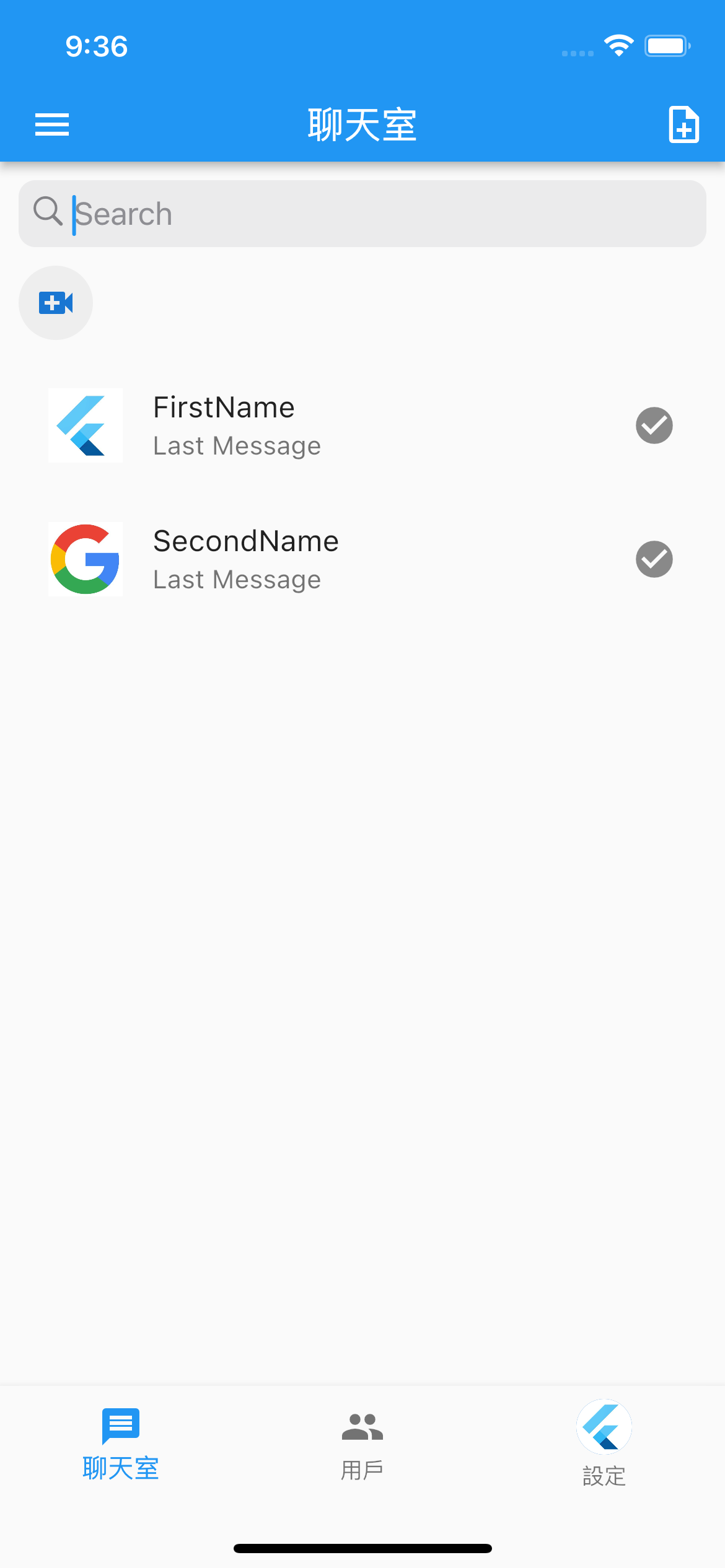Click the Flutter avatar next to FirstName
Screen dimensions: 725x1568
point(86,425)
